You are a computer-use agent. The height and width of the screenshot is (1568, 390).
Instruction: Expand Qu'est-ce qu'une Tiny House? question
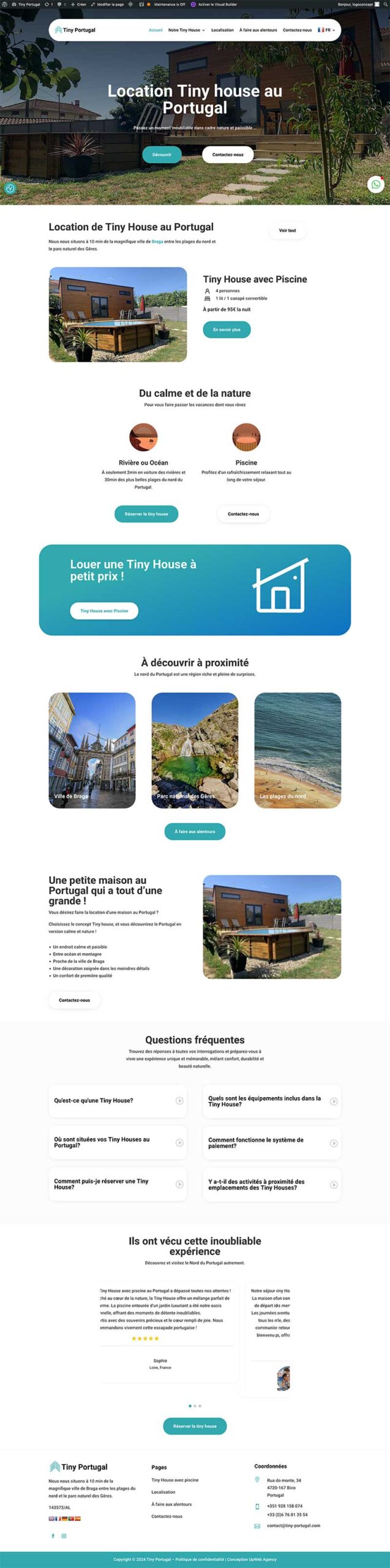pyautogui.click(x=118, y=1101)
